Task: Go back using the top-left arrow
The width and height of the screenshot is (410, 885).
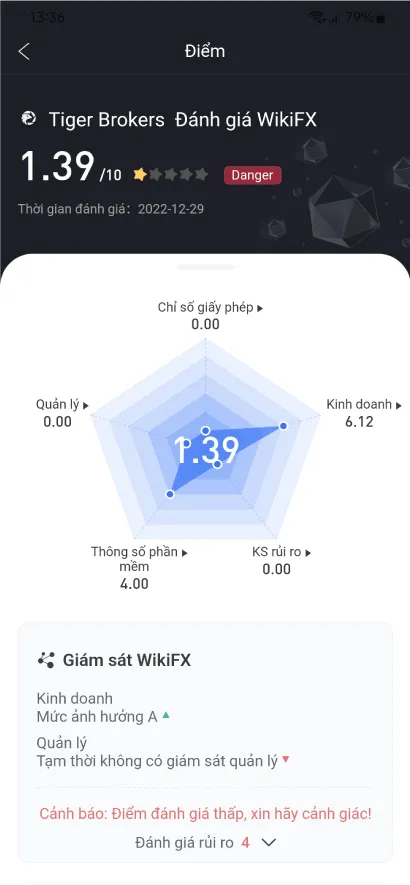Action: pyautogui.click(x=24, y=51)
